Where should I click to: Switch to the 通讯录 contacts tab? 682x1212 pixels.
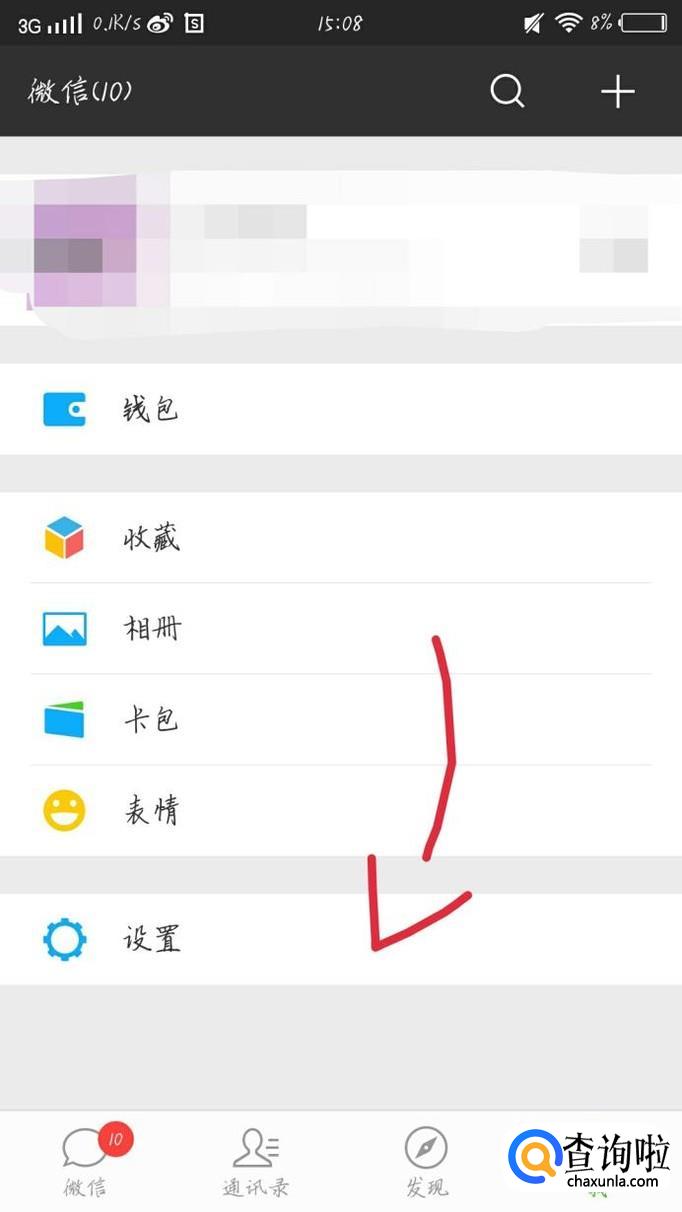tap(256, 1162)
